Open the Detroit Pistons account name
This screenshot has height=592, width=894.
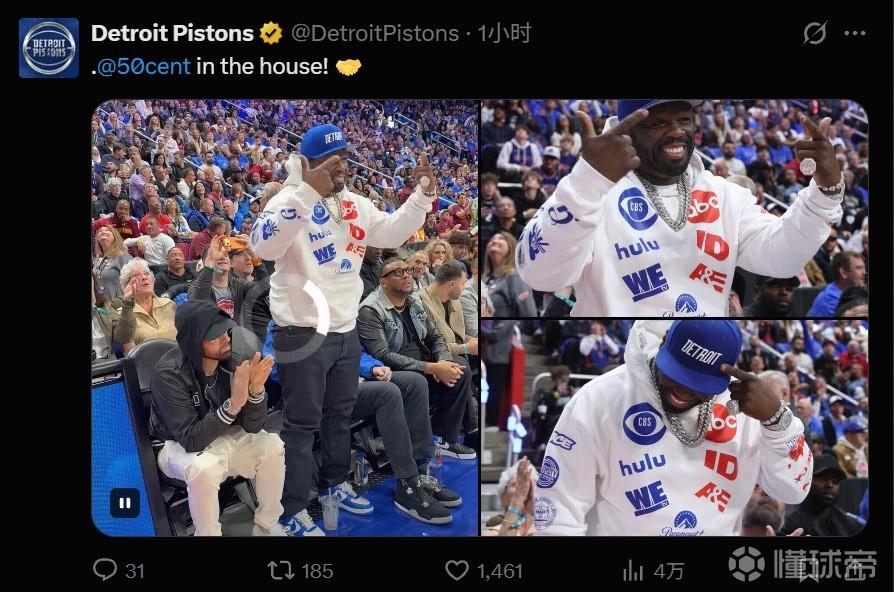coord(172,33)
